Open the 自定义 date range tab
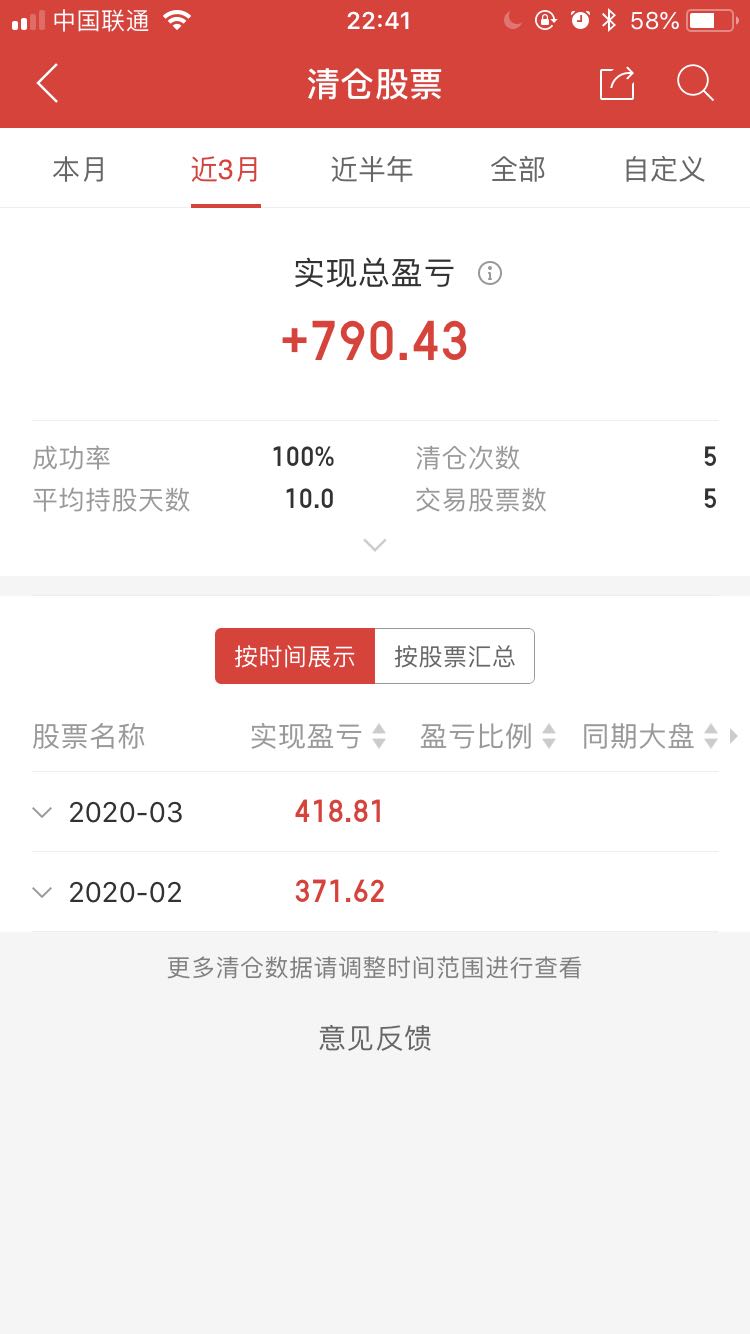 [x=664, y=169]
